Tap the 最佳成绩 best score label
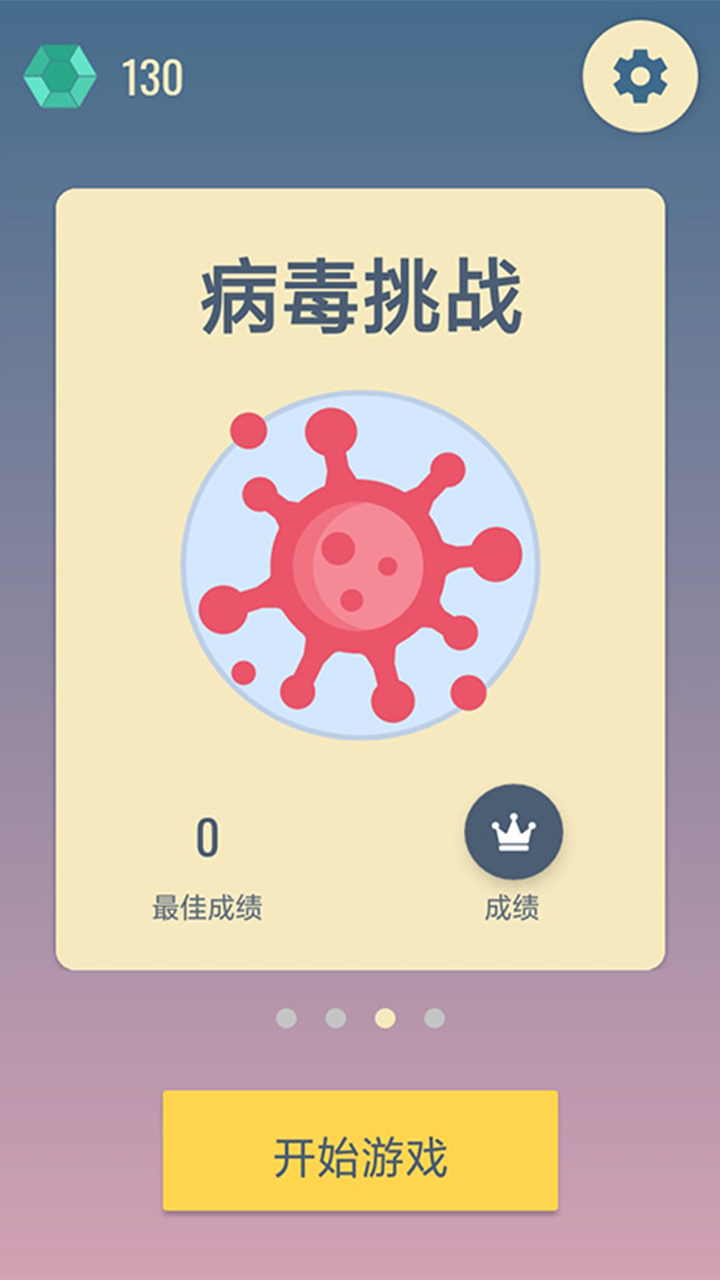Viewport: 720px width, 1280px height. click(x=207, y=908)
